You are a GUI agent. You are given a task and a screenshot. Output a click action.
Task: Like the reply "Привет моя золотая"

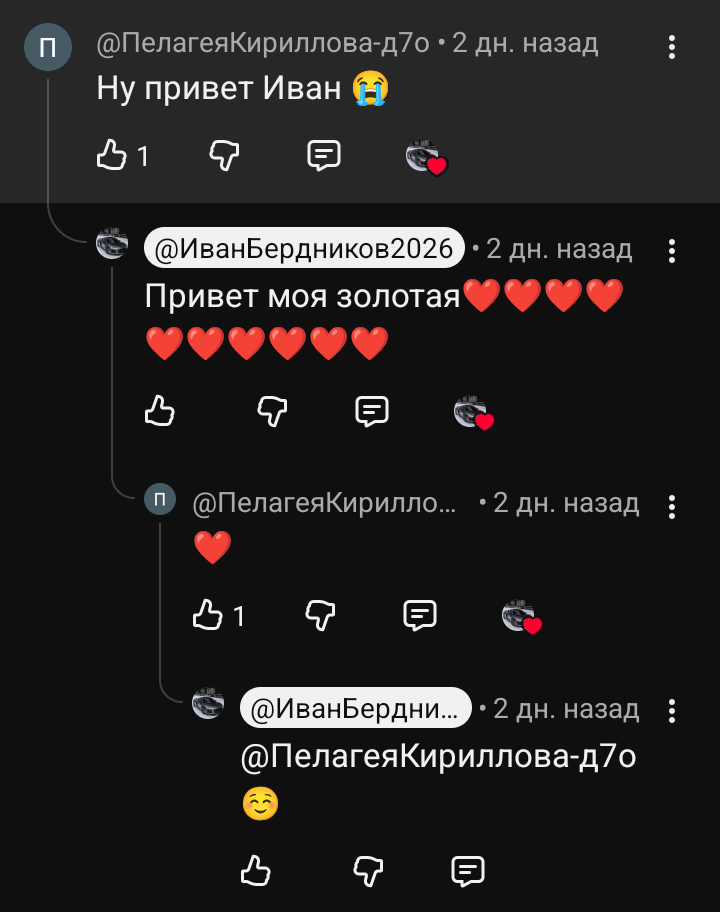(x=160, y=411)
